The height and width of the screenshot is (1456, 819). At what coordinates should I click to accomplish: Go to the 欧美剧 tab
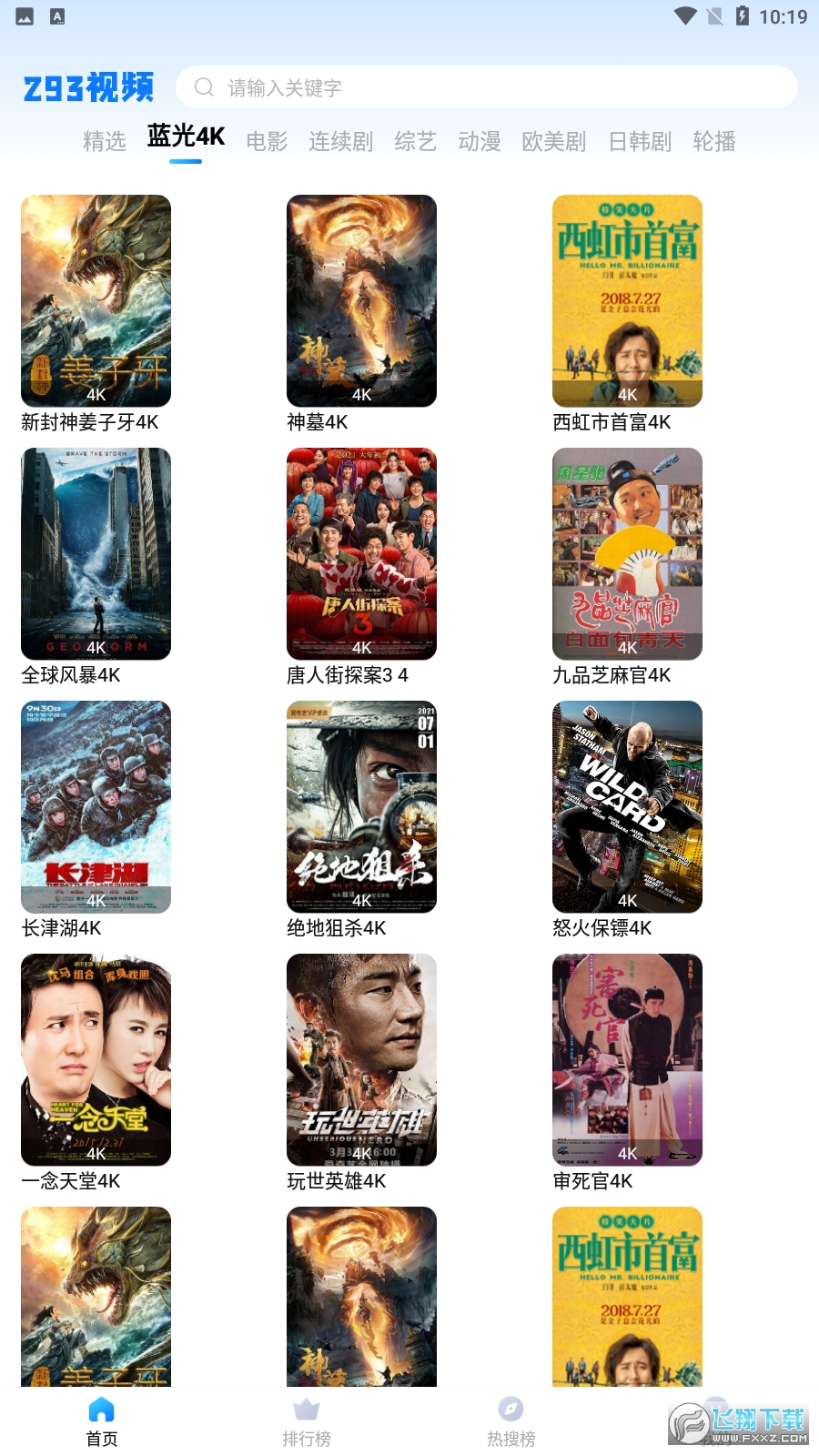tap(553, 141)
